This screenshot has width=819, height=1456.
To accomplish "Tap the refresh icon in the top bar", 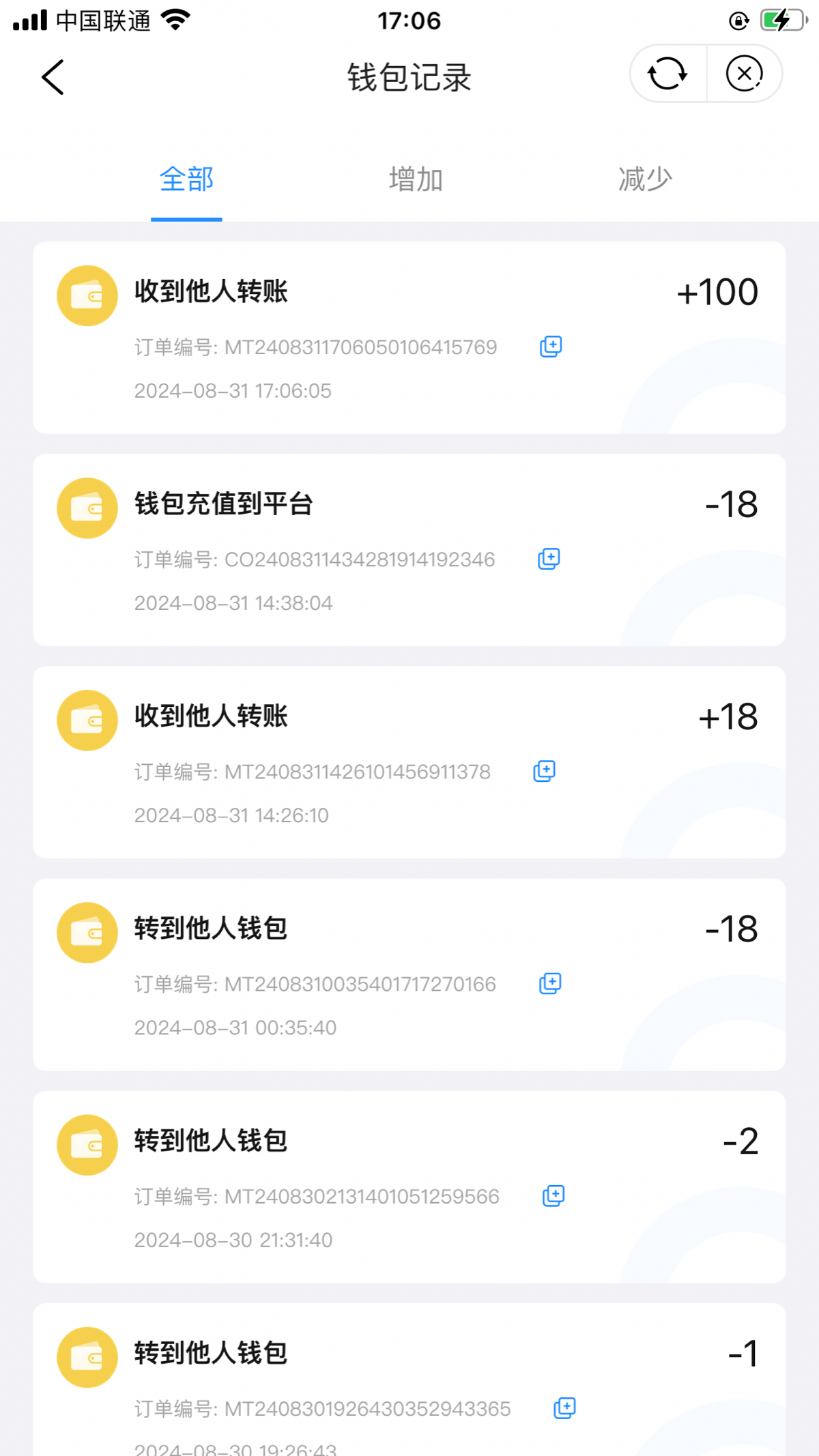I will (x=667, y=74).
